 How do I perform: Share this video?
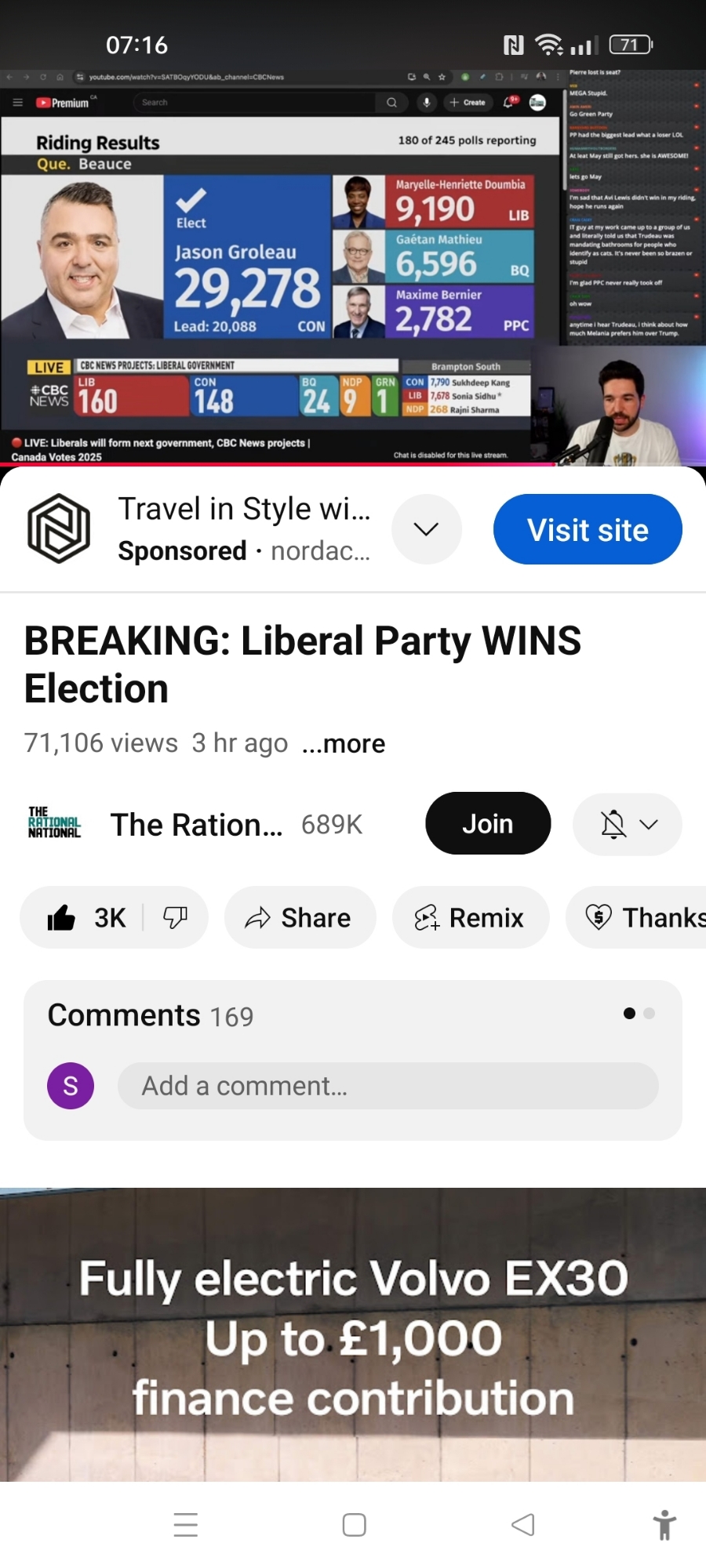pyautogui.click(x=299, y=917)
